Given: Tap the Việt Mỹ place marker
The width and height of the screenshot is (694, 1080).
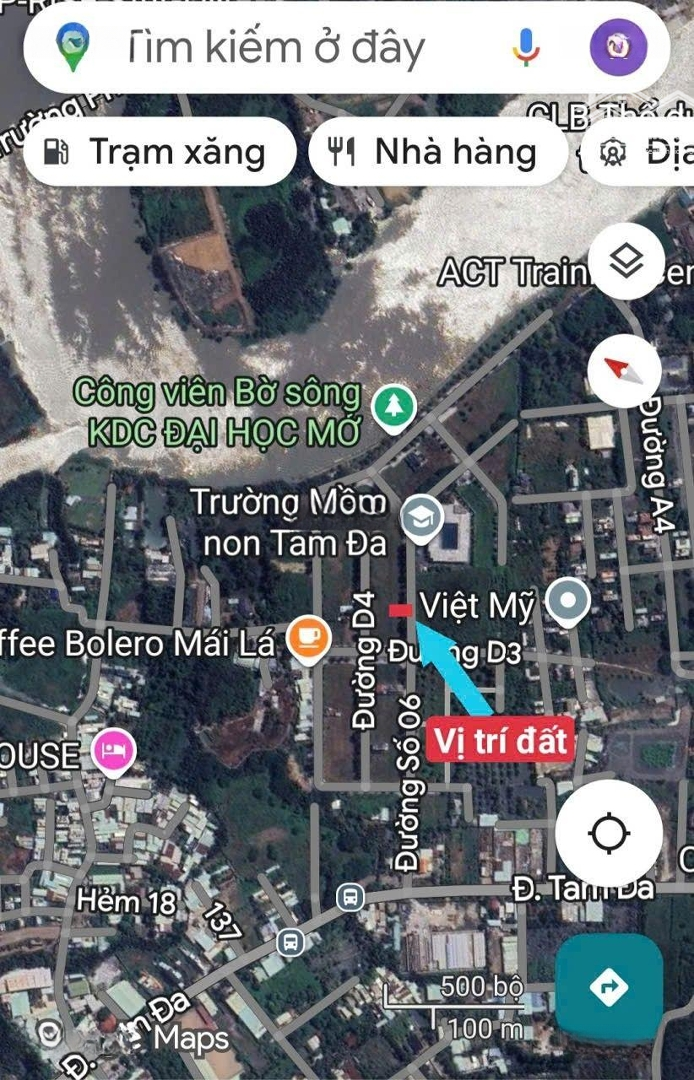Looking at the screenshot, I should coord(568,603).
